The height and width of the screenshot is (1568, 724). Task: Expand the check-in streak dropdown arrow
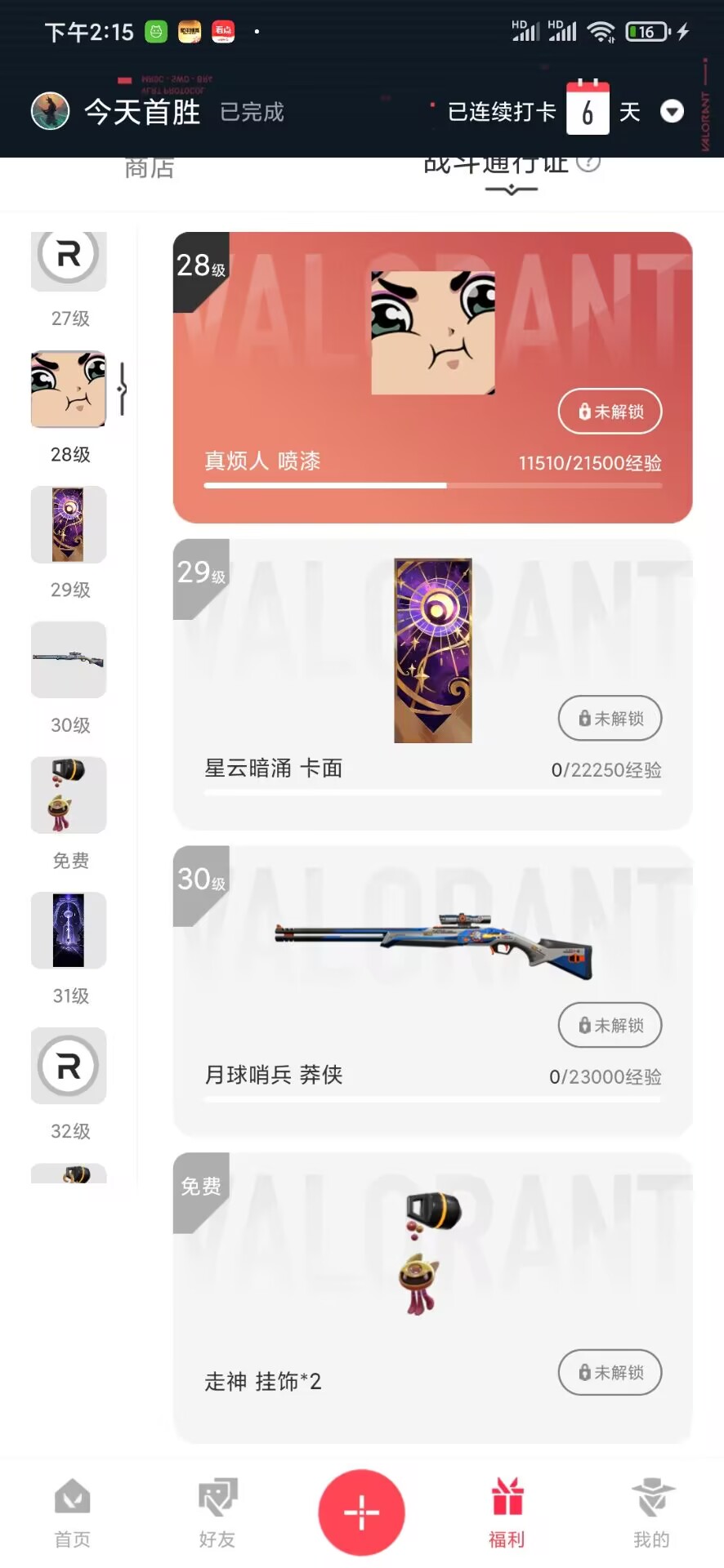pos(672,111)
